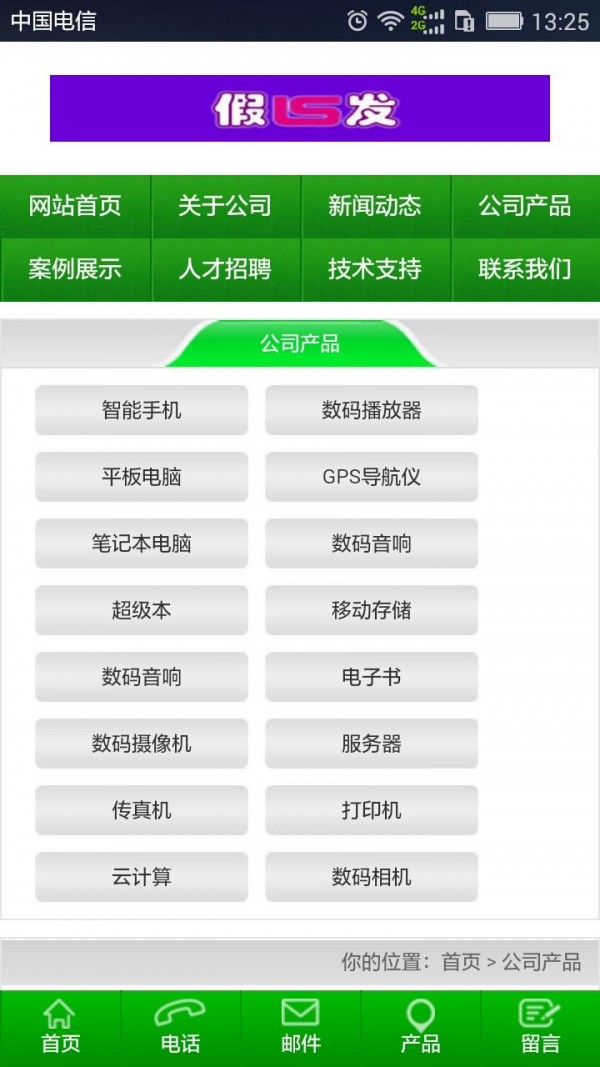The width and height of the screenshot is (600, 1067).
Task: Open 数码摄像机 category
Action: click(x=141, y=744)
